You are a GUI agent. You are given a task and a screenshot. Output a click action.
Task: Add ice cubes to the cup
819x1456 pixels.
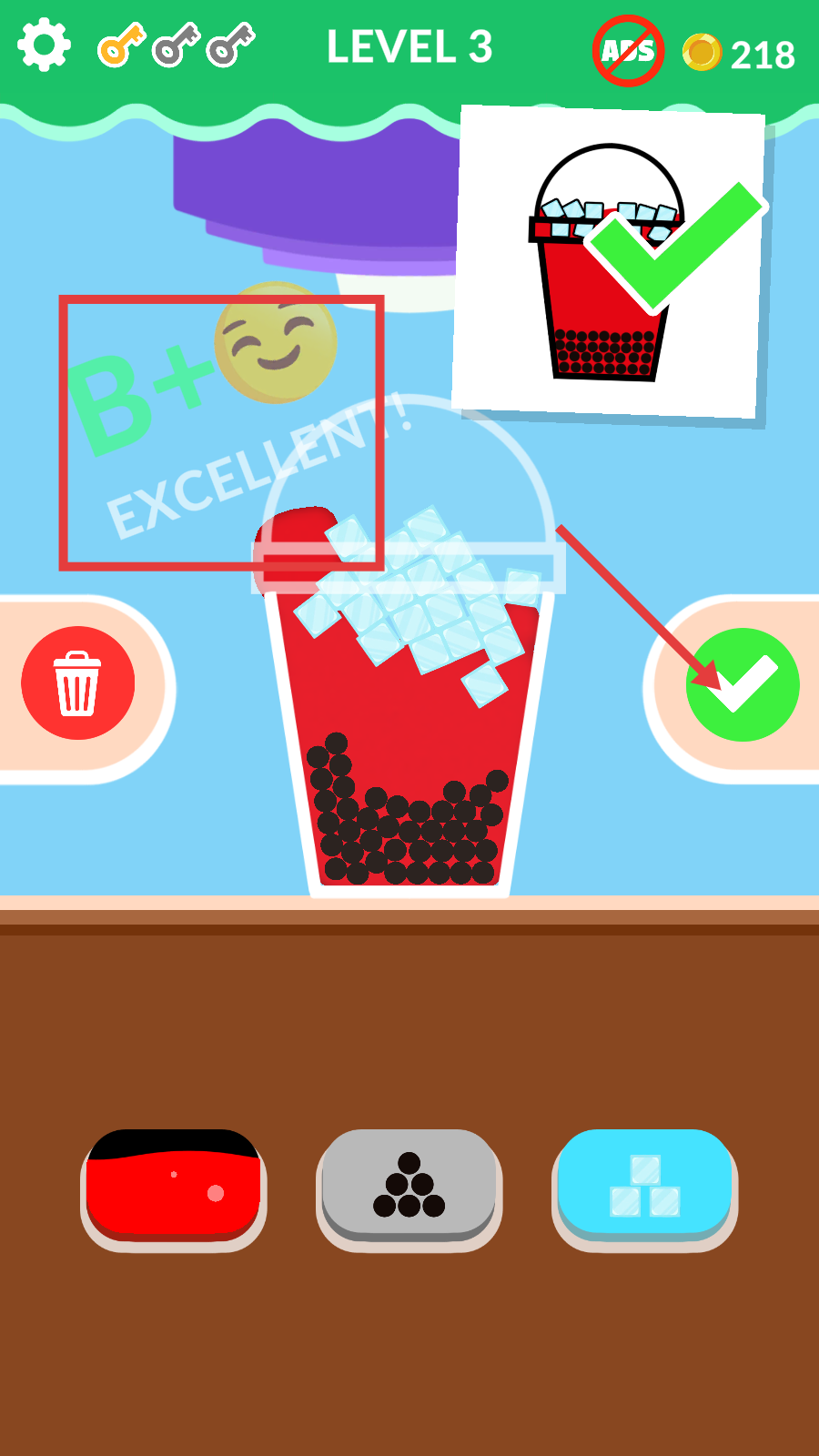pyautogui.click(x=644, y=1186)
